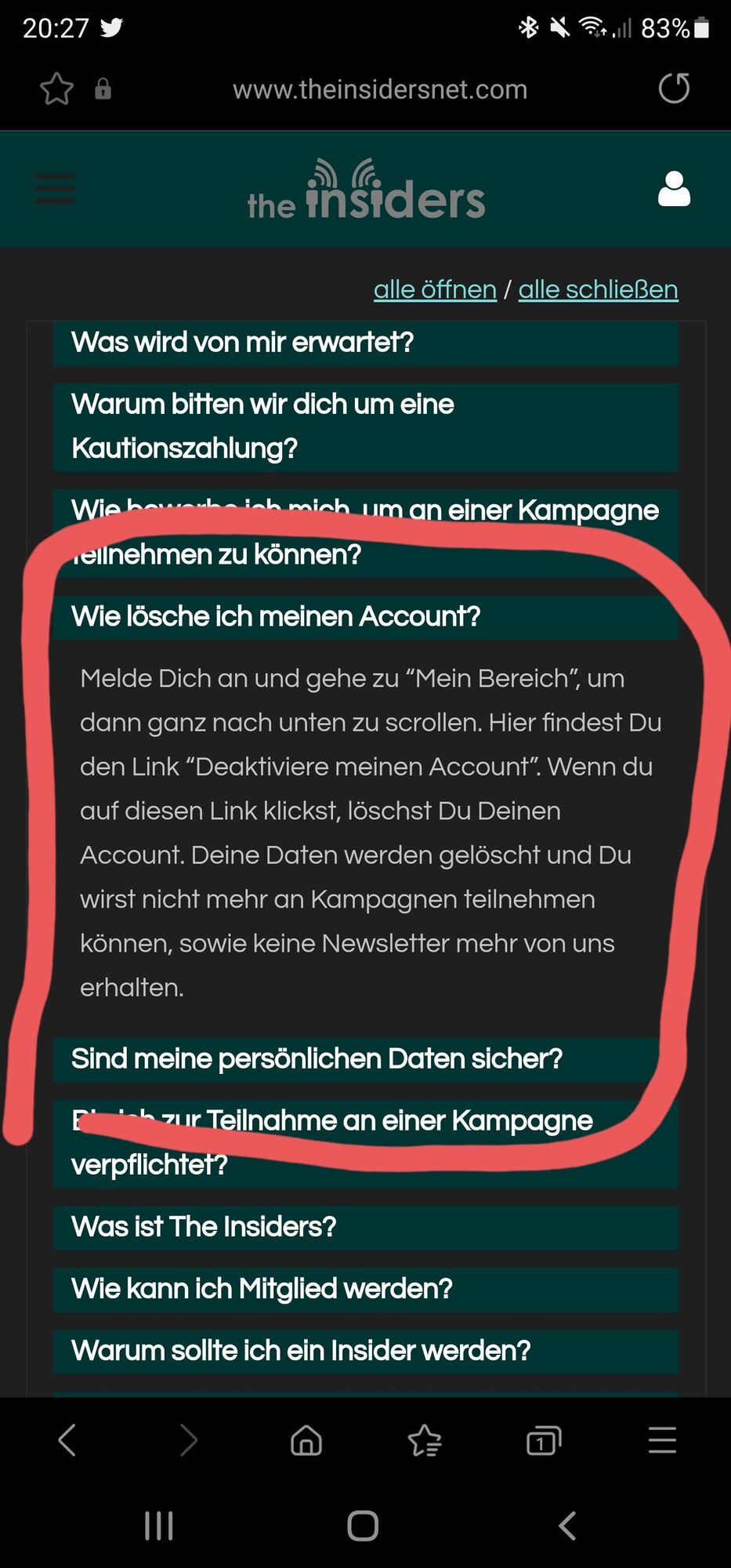Expand the Kautionszahlung question
The height and width of the screenshot is (1568, 731).
pos(365,426)
